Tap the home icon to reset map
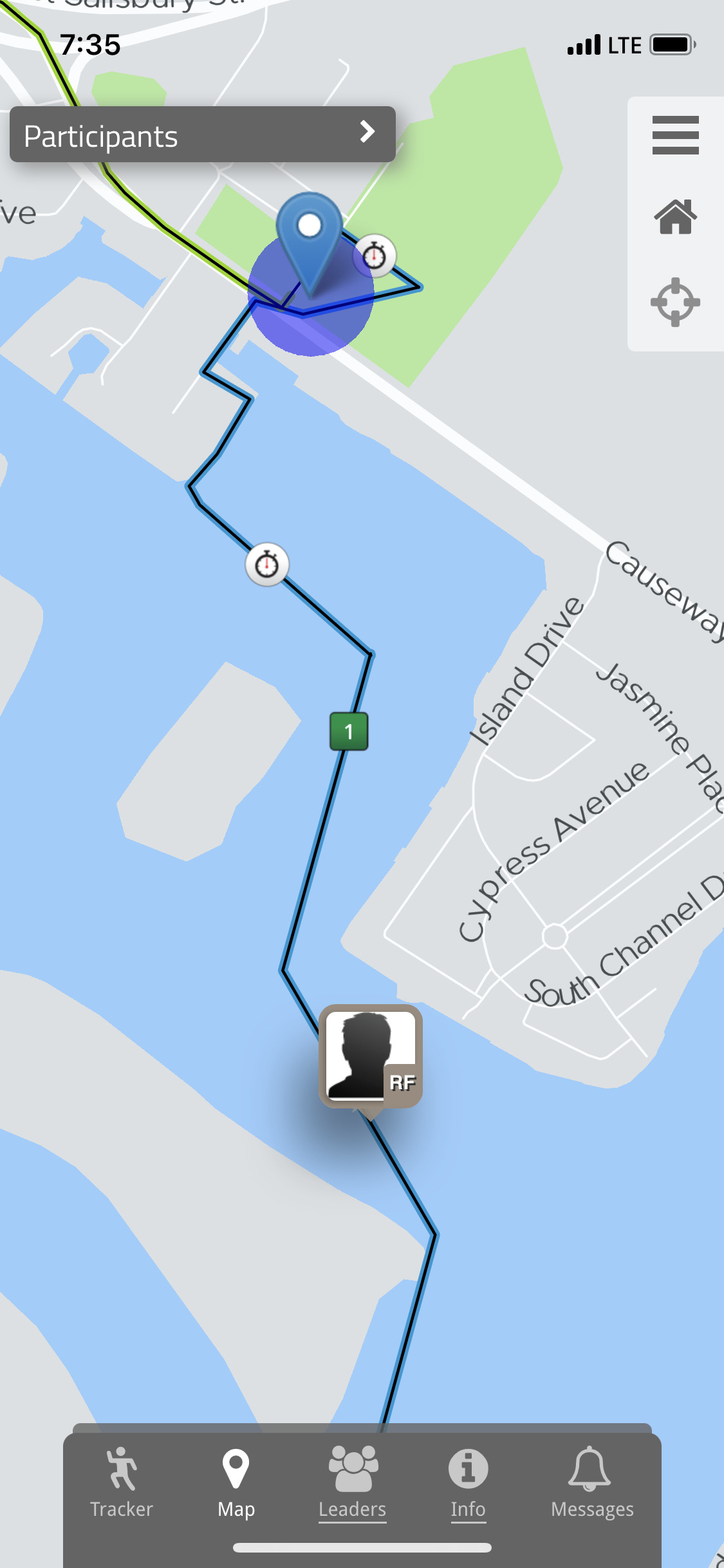 (x=675, y=217)
